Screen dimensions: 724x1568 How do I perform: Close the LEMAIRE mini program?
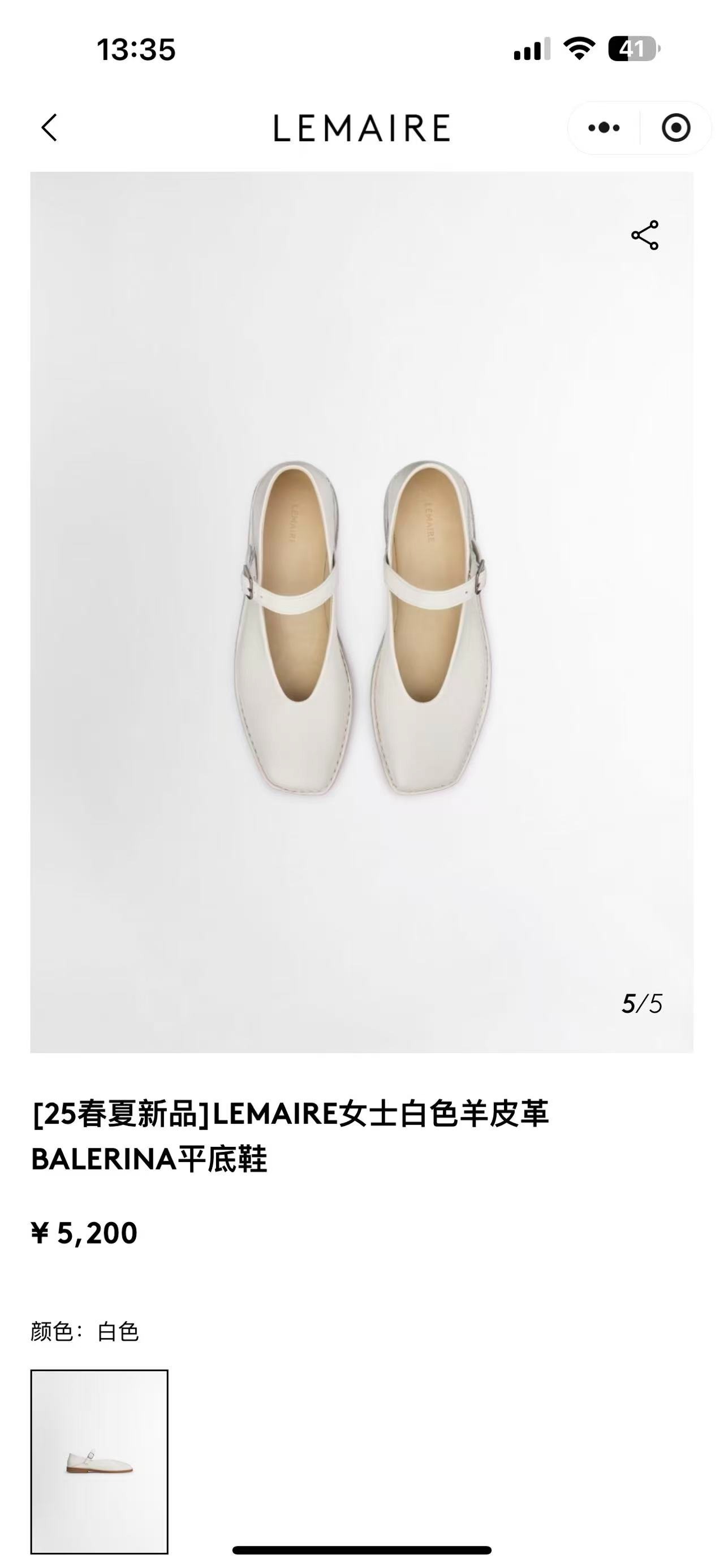(x=675, y=128)
